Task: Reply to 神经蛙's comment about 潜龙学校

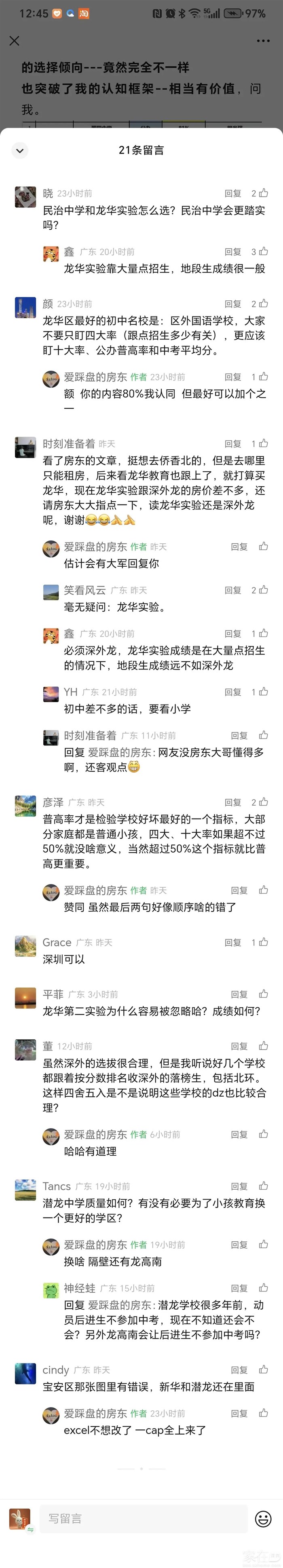Action: tap(239, 1288)
